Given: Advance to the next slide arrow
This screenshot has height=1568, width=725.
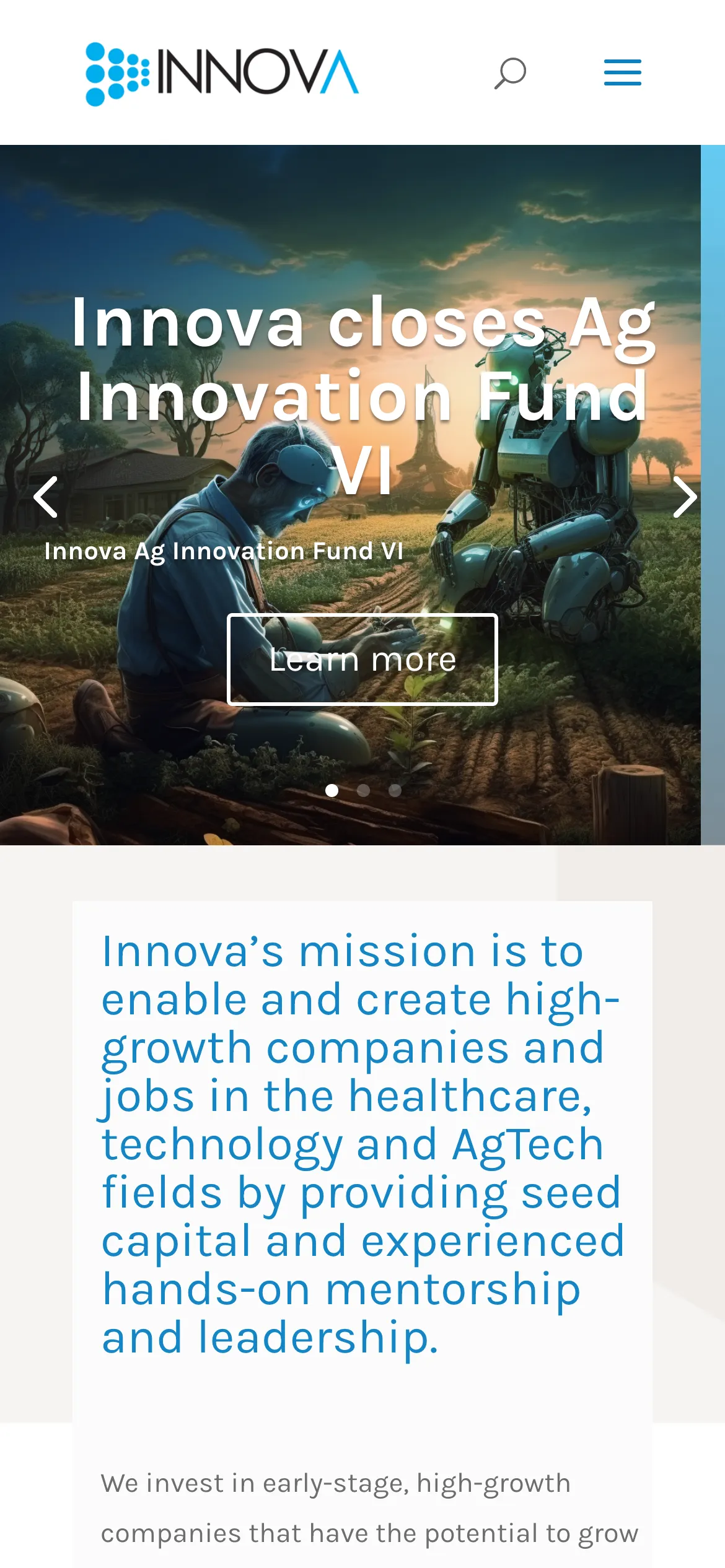Looking at the screenshot, I should [685, 497].
